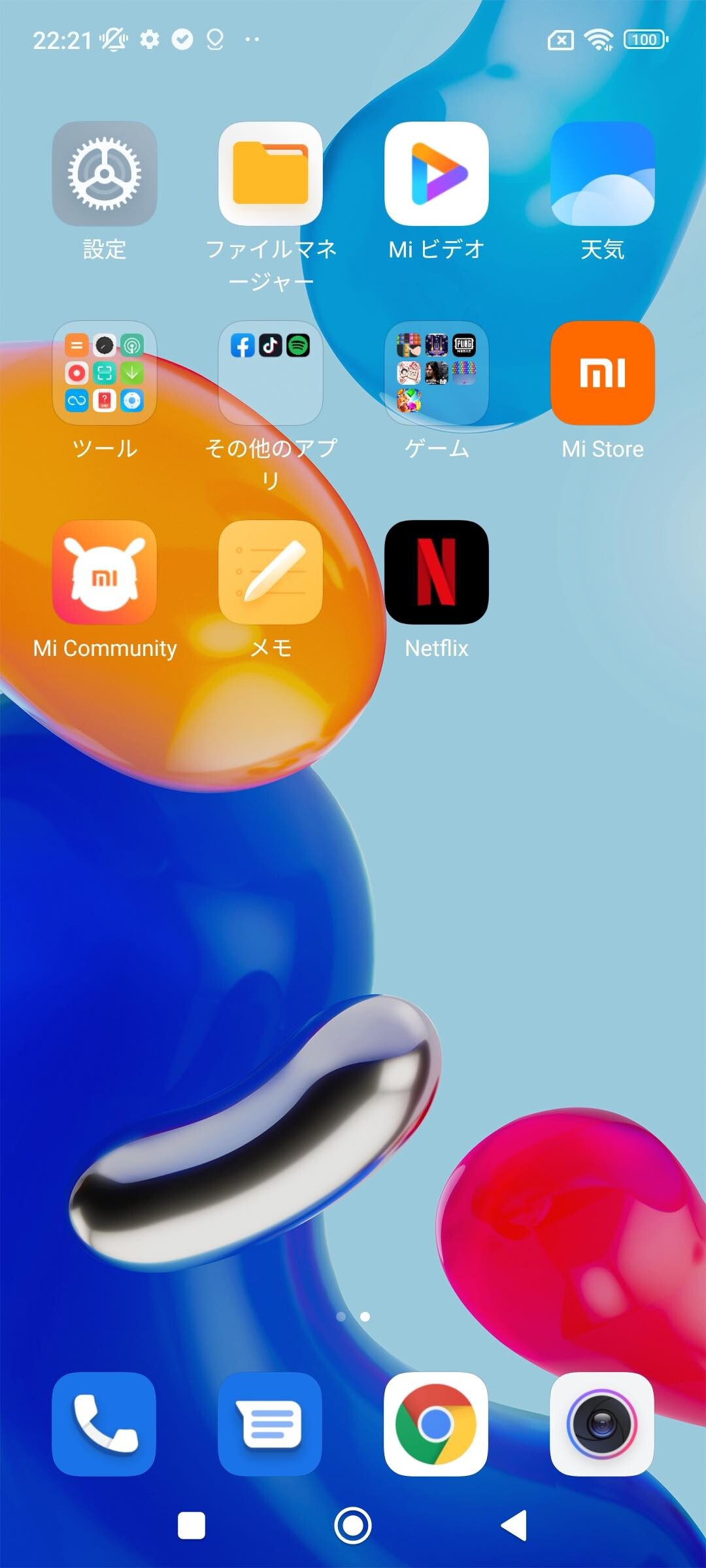Tap the system back triangle button
Image resolution: width=706 pixels, height=1568 pixels.
coord(514,1526)
